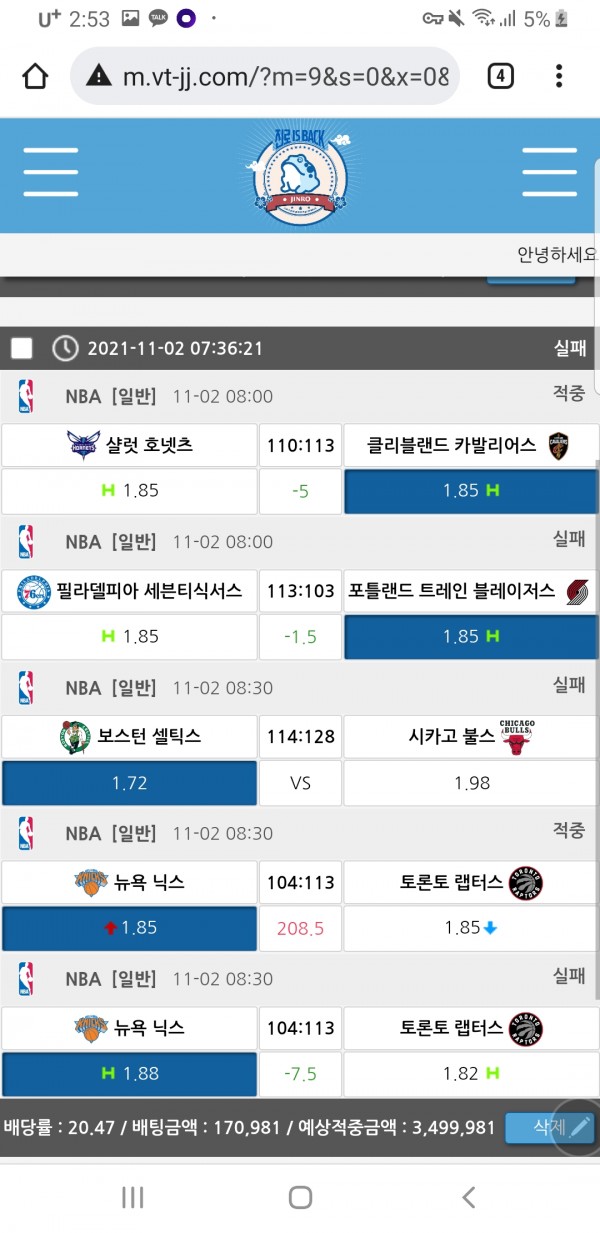600x1233 pixels.
Task: Go back with the system back button
Action: [467, 1197]
